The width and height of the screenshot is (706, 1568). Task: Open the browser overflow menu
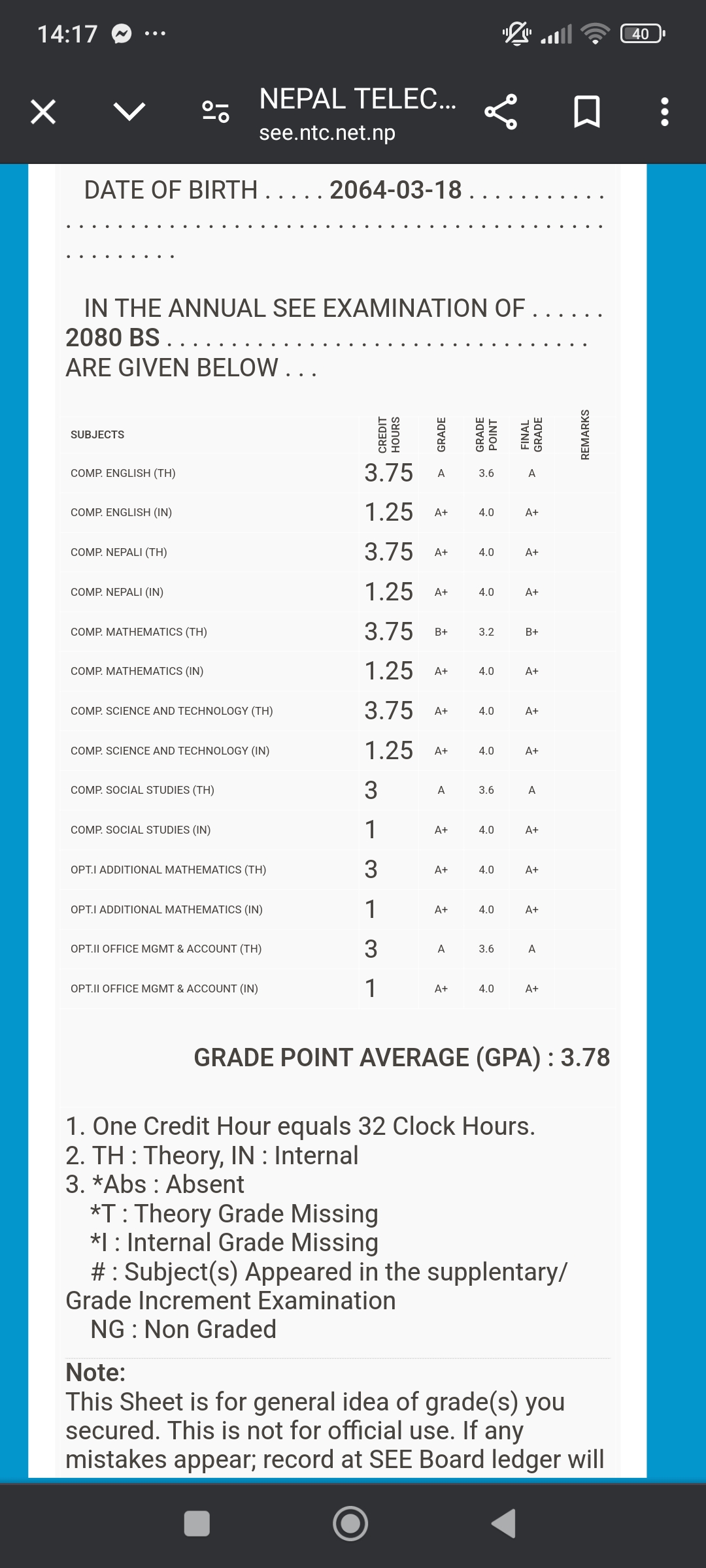click(x=664, y=112)
